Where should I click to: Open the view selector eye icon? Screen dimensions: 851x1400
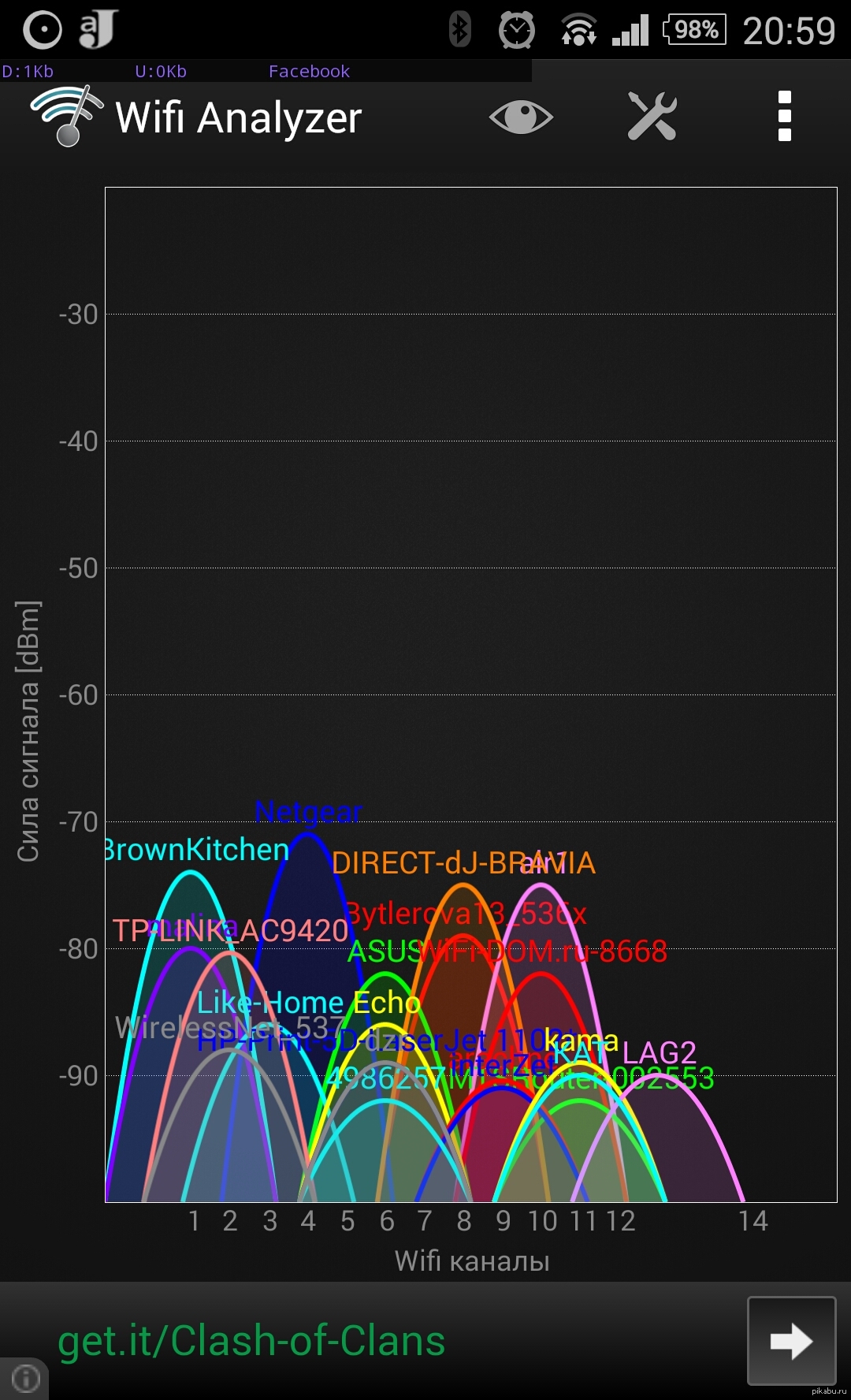coord(521,117)
